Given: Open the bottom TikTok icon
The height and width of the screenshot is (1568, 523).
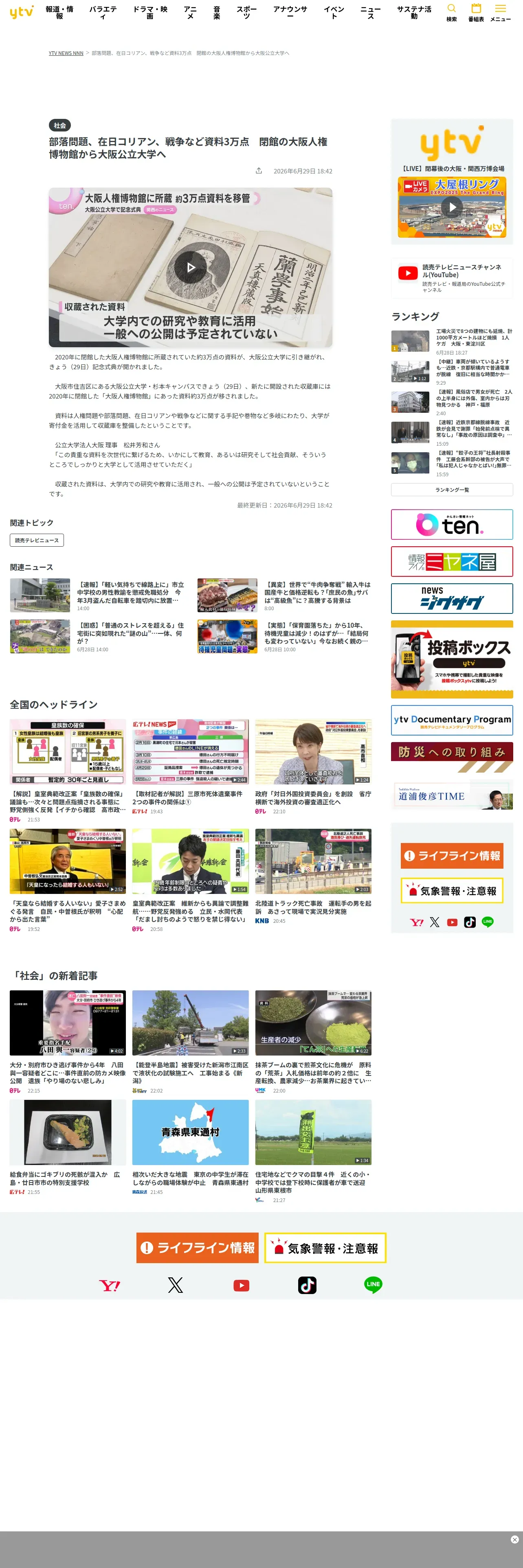Looking at the screenshot, I should (x=307, y=1285).
